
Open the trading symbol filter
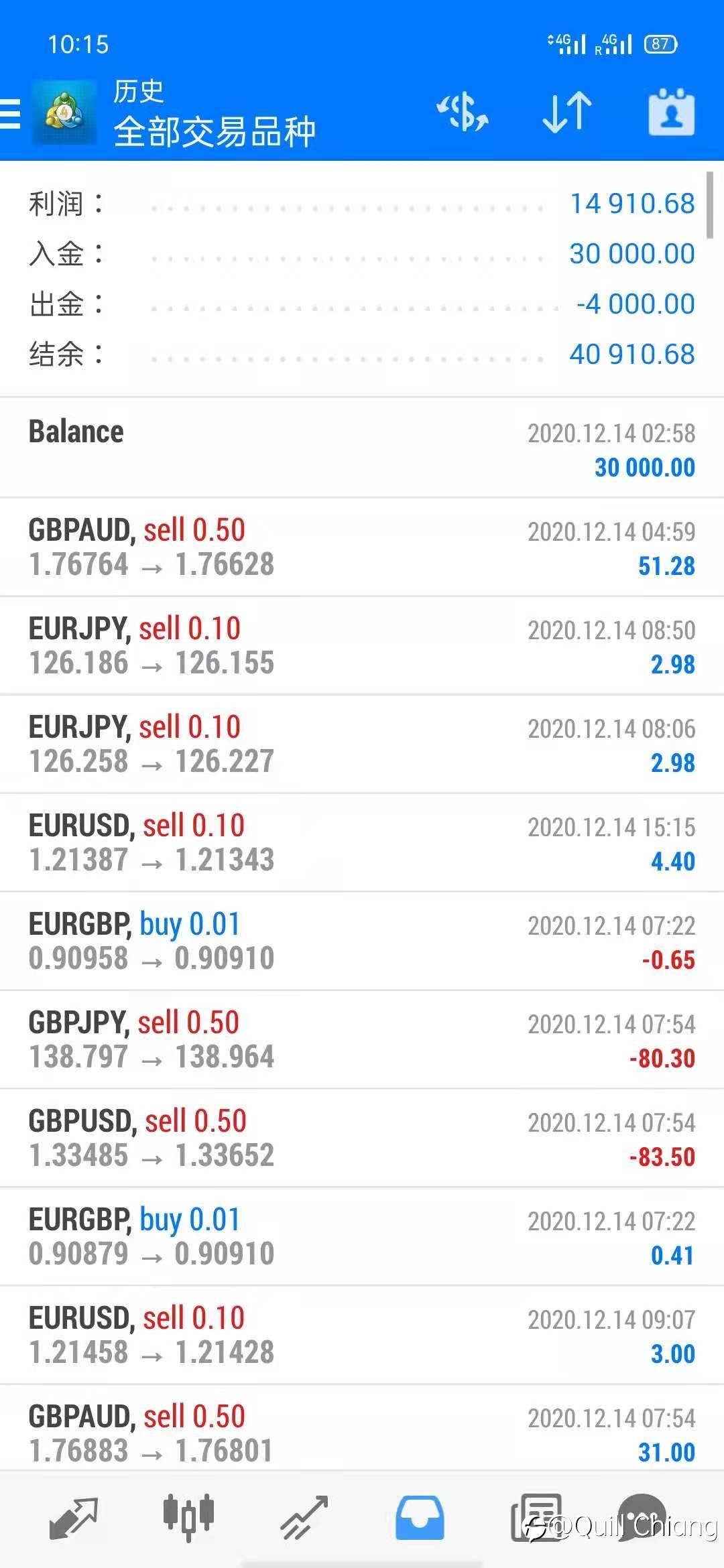tap(463, 112)
